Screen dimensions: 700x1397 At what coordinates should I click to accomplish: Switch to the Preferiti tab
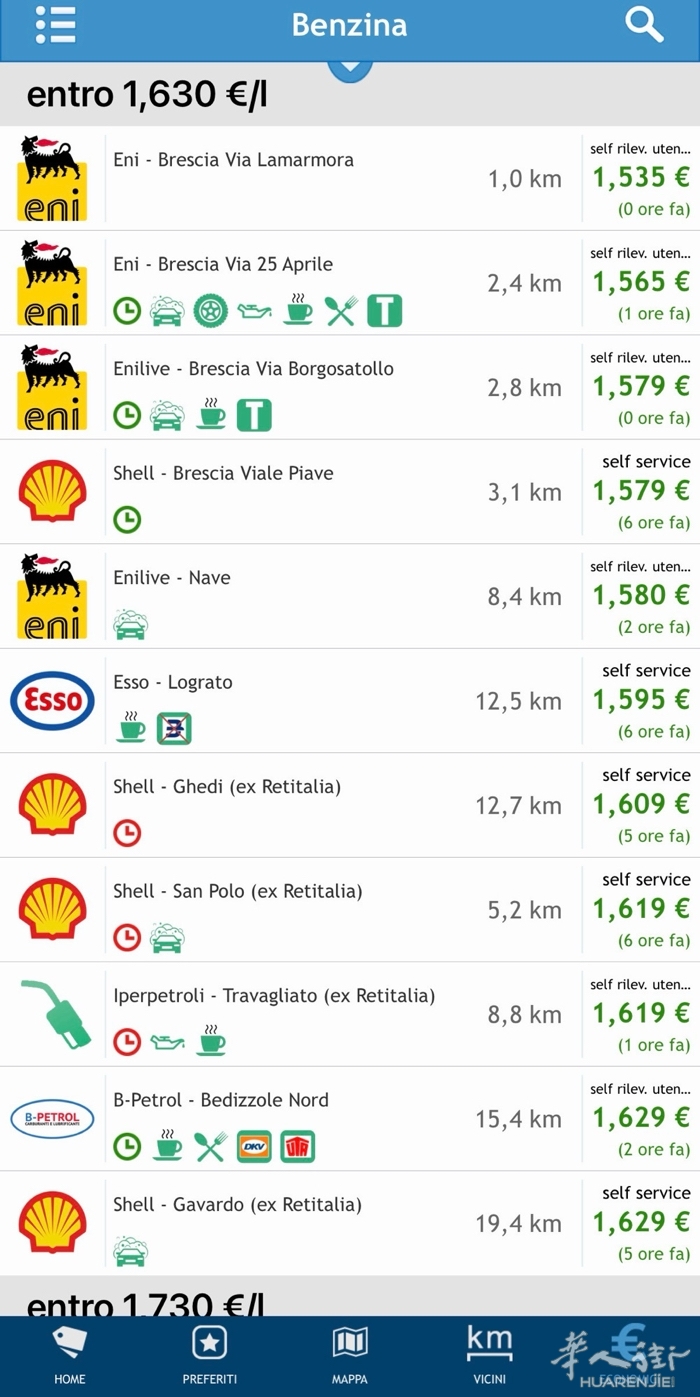(209, 1356)
